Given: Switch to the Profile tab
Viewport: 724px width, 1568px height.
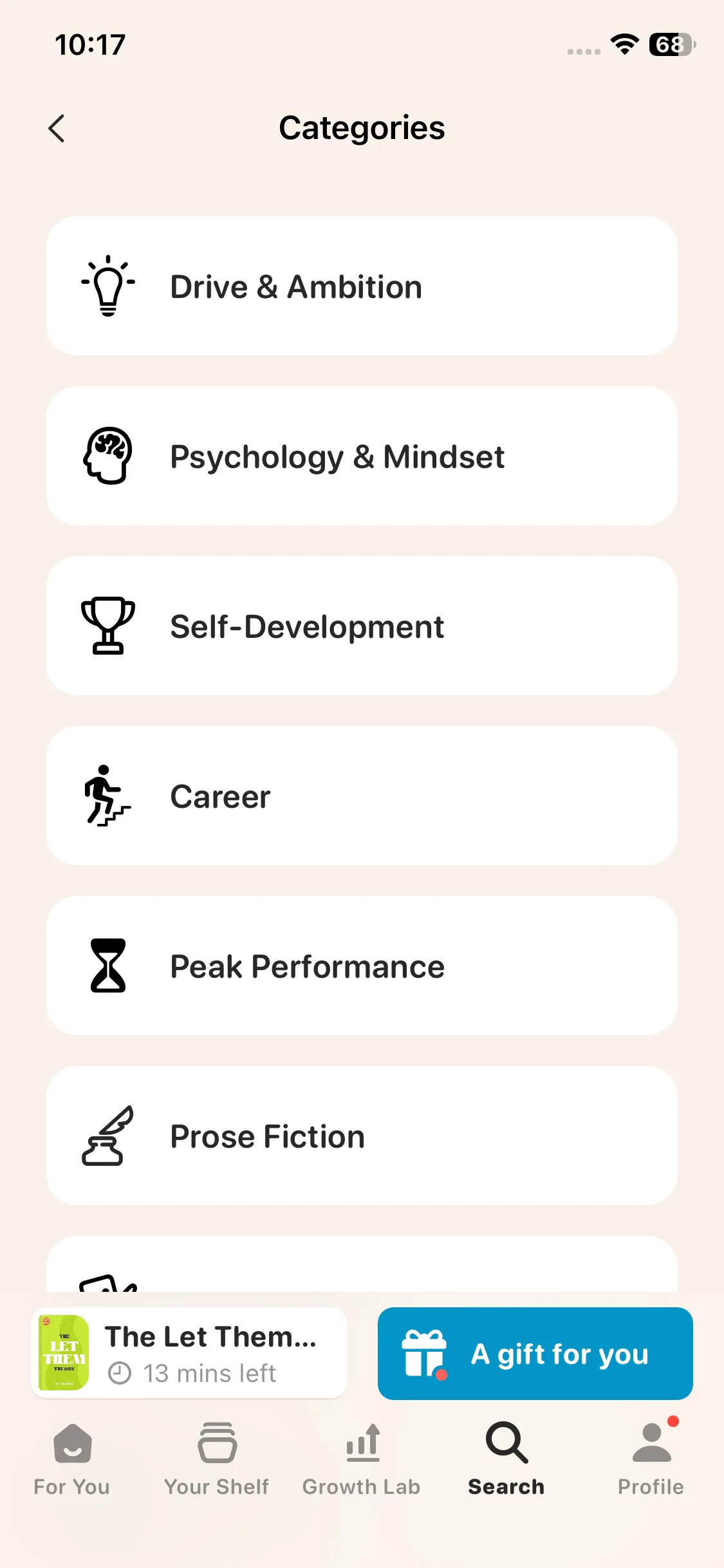Looking at the screenshot, I should [651, 1459].
